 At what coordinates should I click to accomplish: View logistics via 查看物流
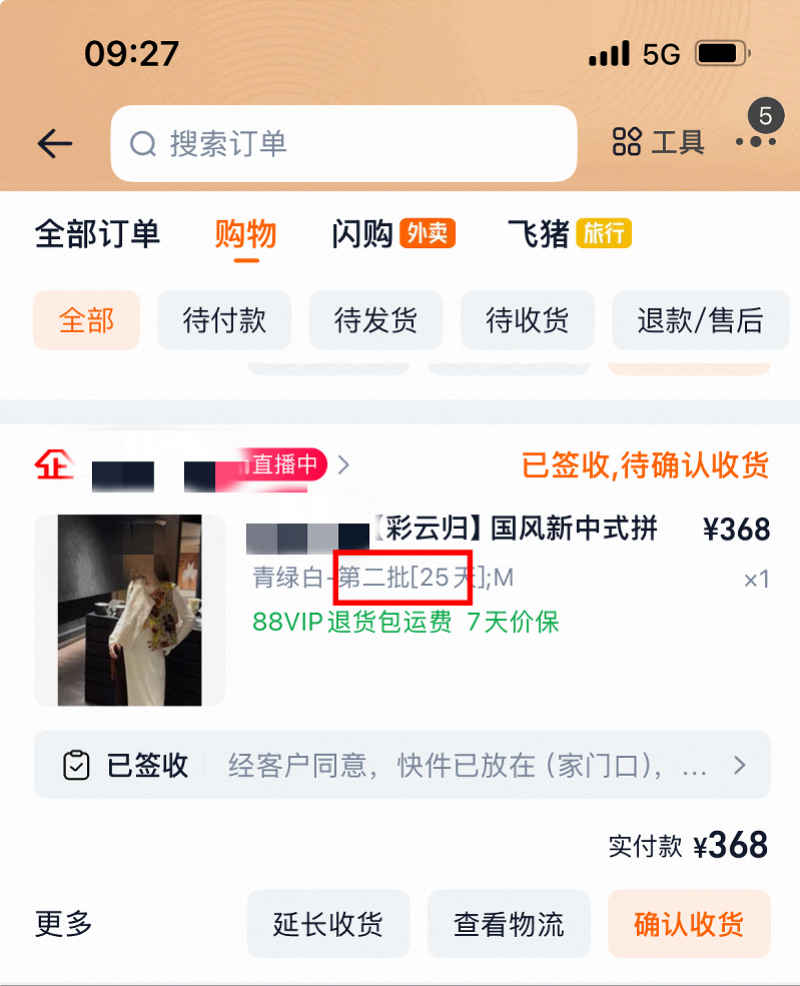[x=508, y=924]
